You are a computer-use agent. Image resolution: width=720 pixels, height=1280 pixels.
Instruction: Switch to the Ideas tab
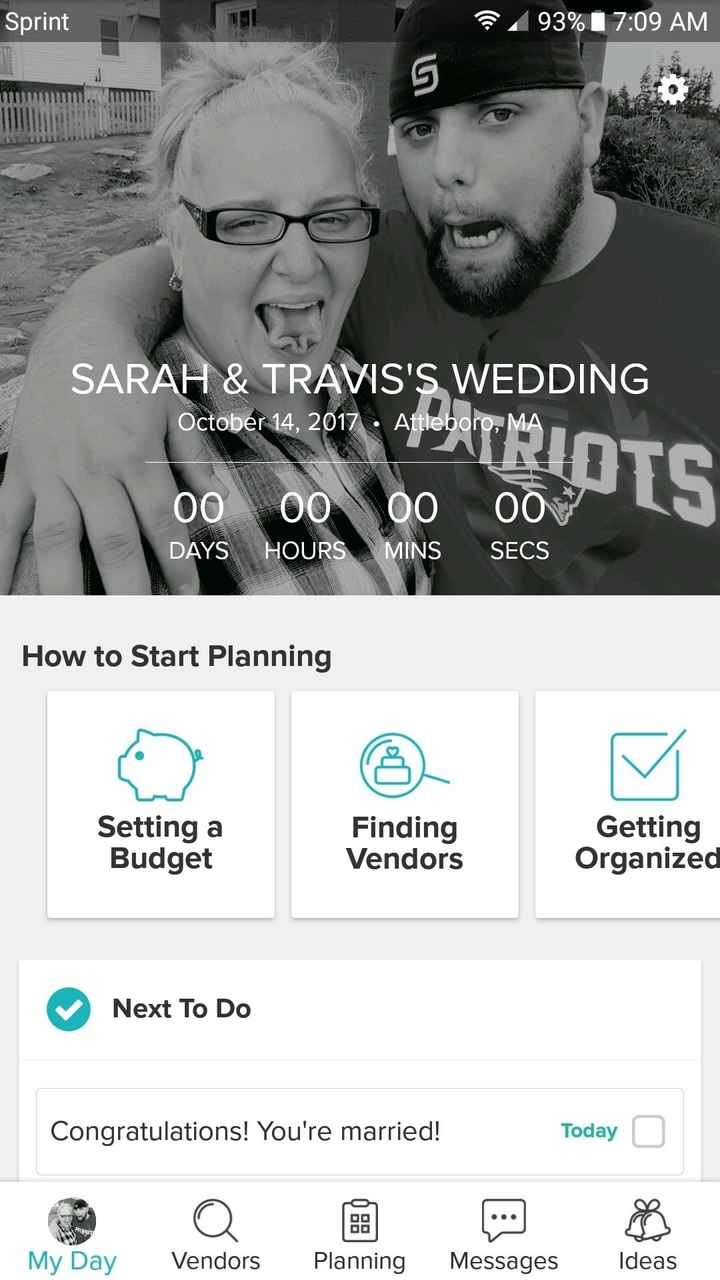648,1234
